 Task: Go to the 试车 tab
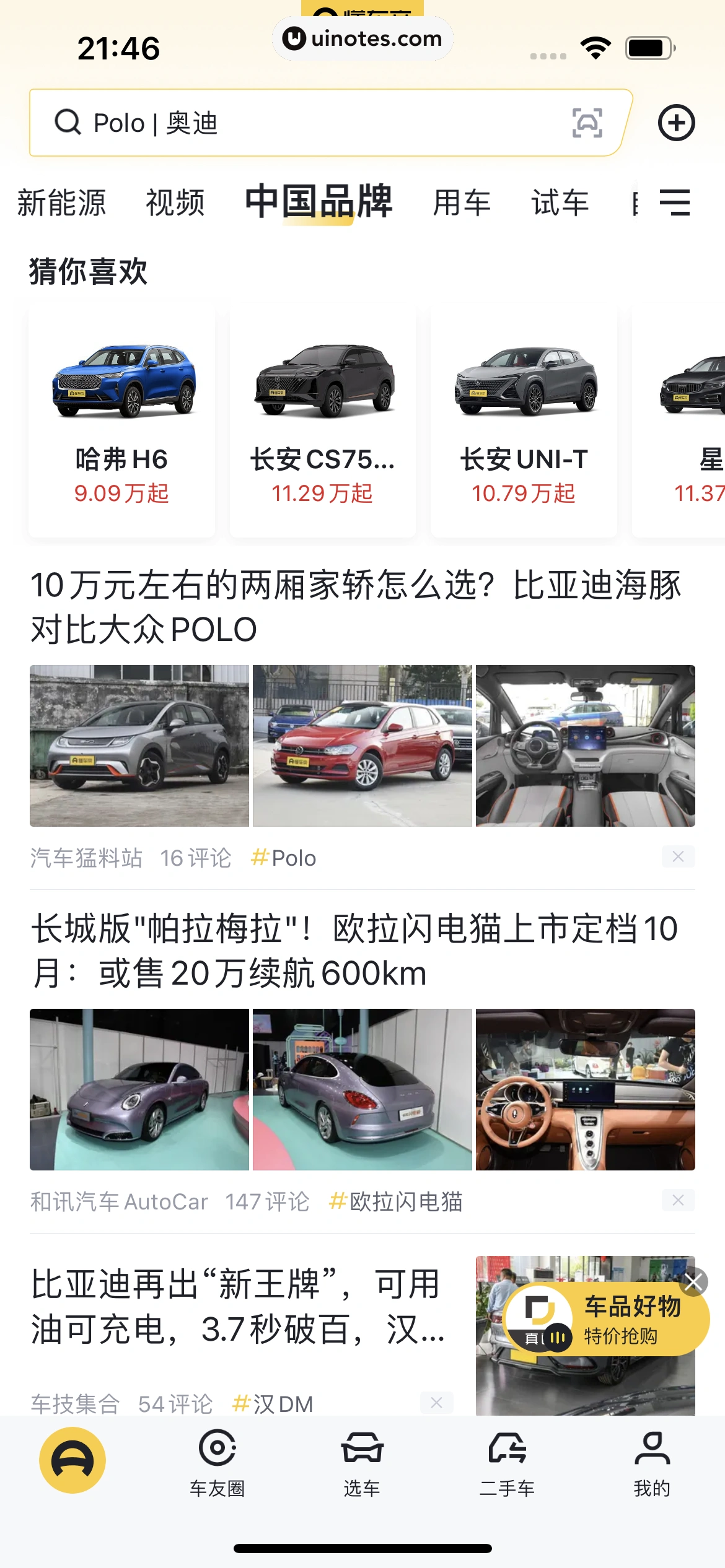tap(560, 203)
